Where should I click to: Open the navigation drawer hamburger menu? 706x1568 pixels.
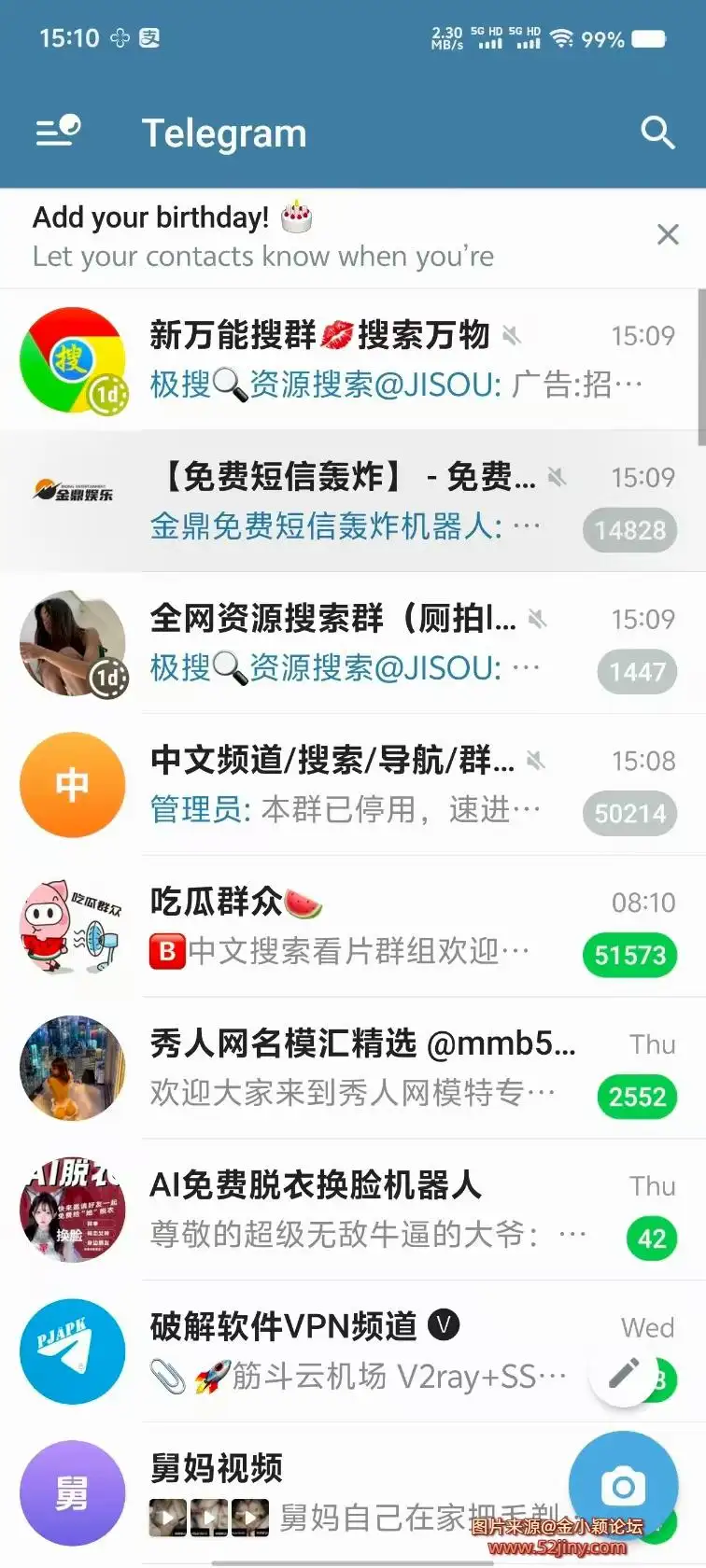click(x=53, y=132)
